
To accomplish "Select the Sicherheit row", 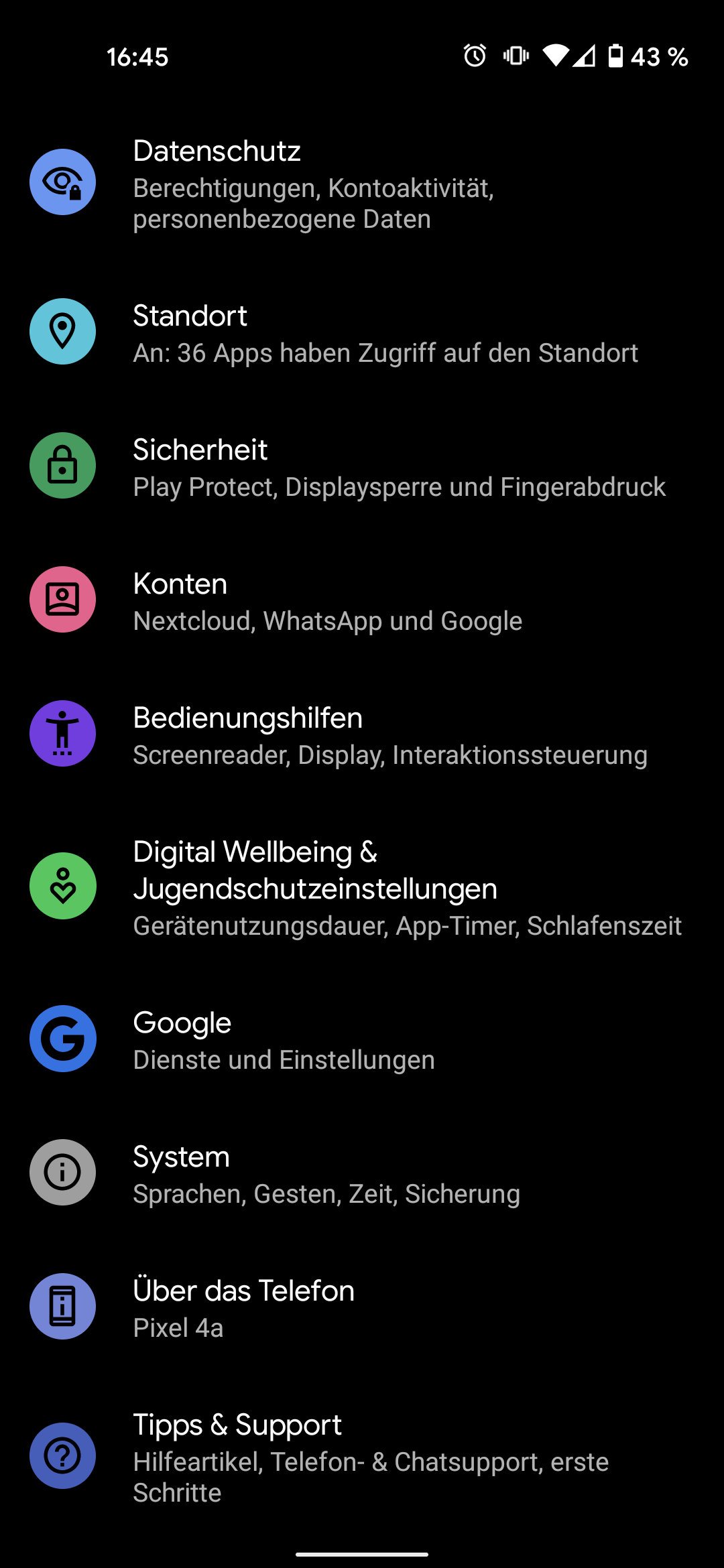I will [362, 467].
